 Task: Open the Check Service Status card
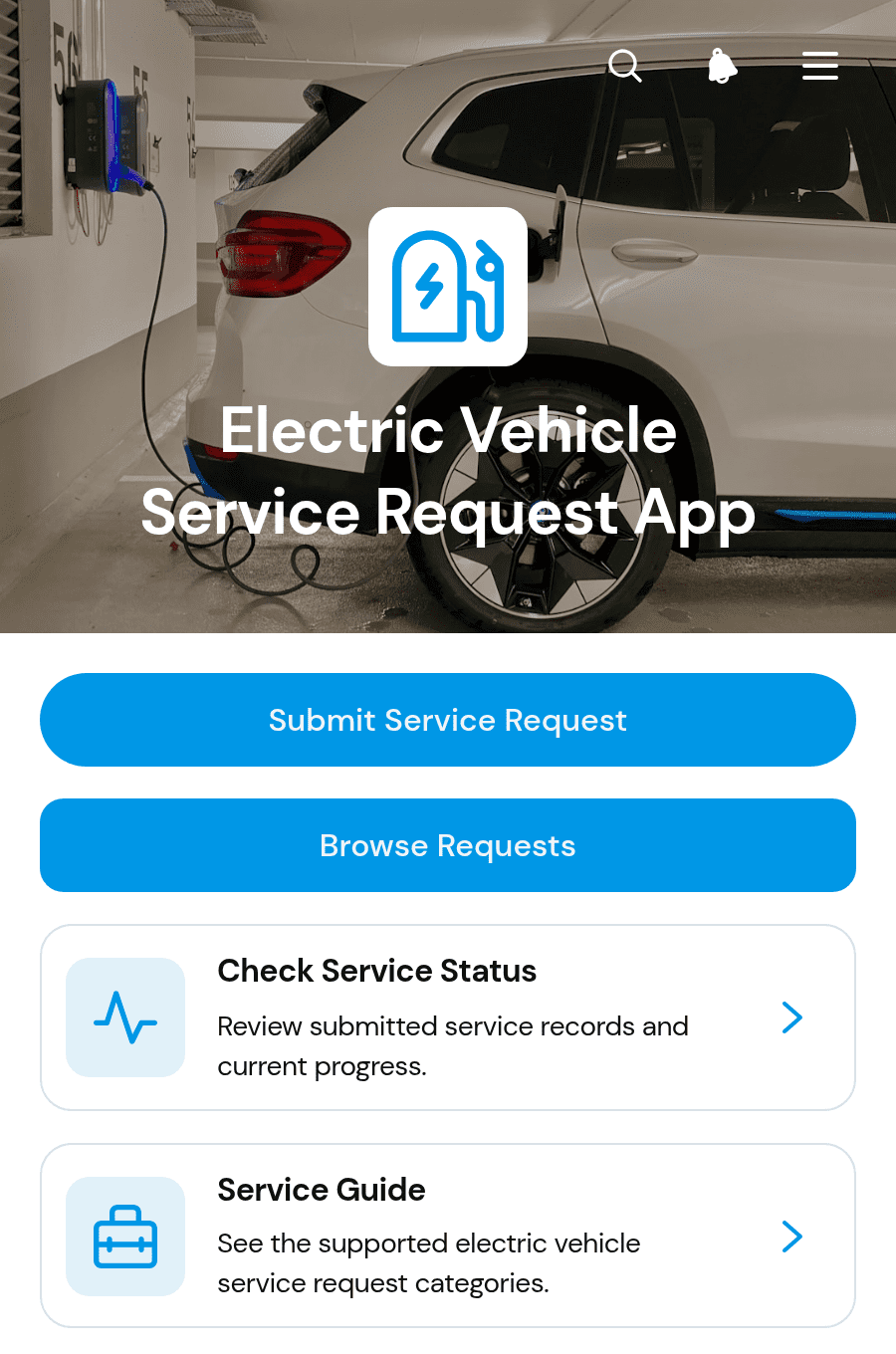coord(448,1017)
